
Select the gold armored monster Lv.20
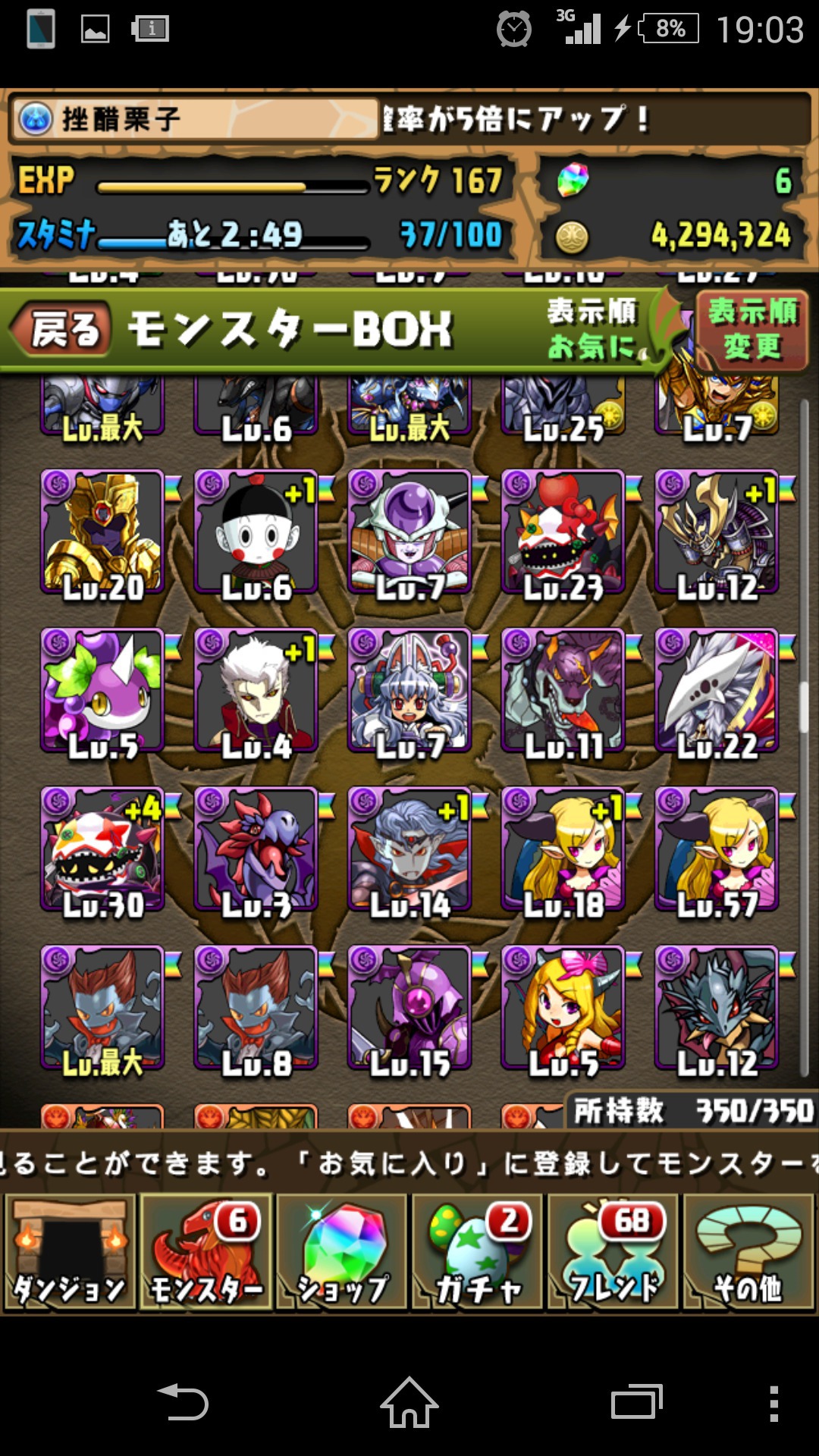tap(102, 532)
